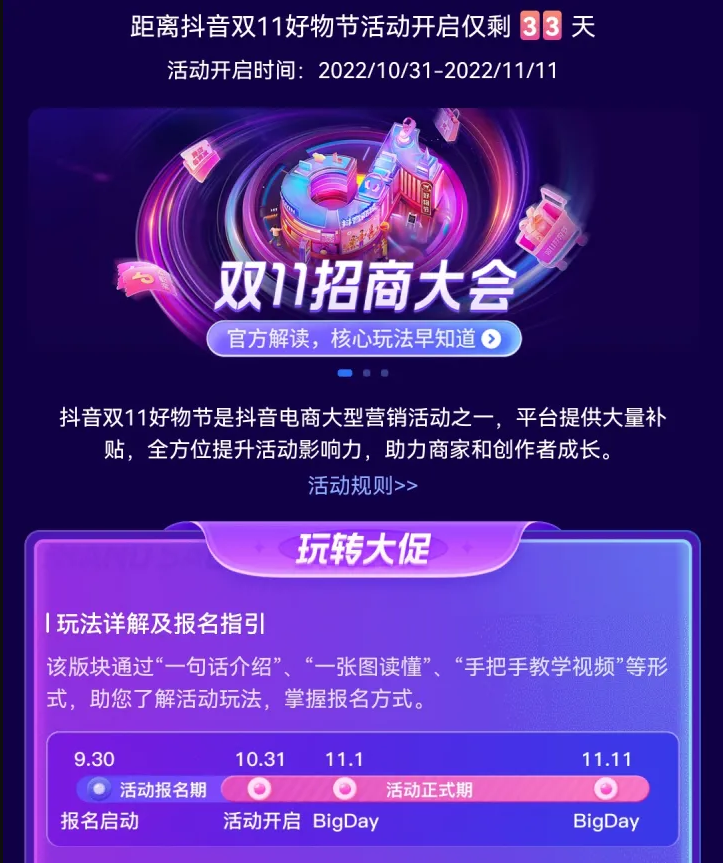Image resolution: width=723 pixels, height=863 pixels.
Task: Select the second carousel indicator dot
Action: coord(367,373)
